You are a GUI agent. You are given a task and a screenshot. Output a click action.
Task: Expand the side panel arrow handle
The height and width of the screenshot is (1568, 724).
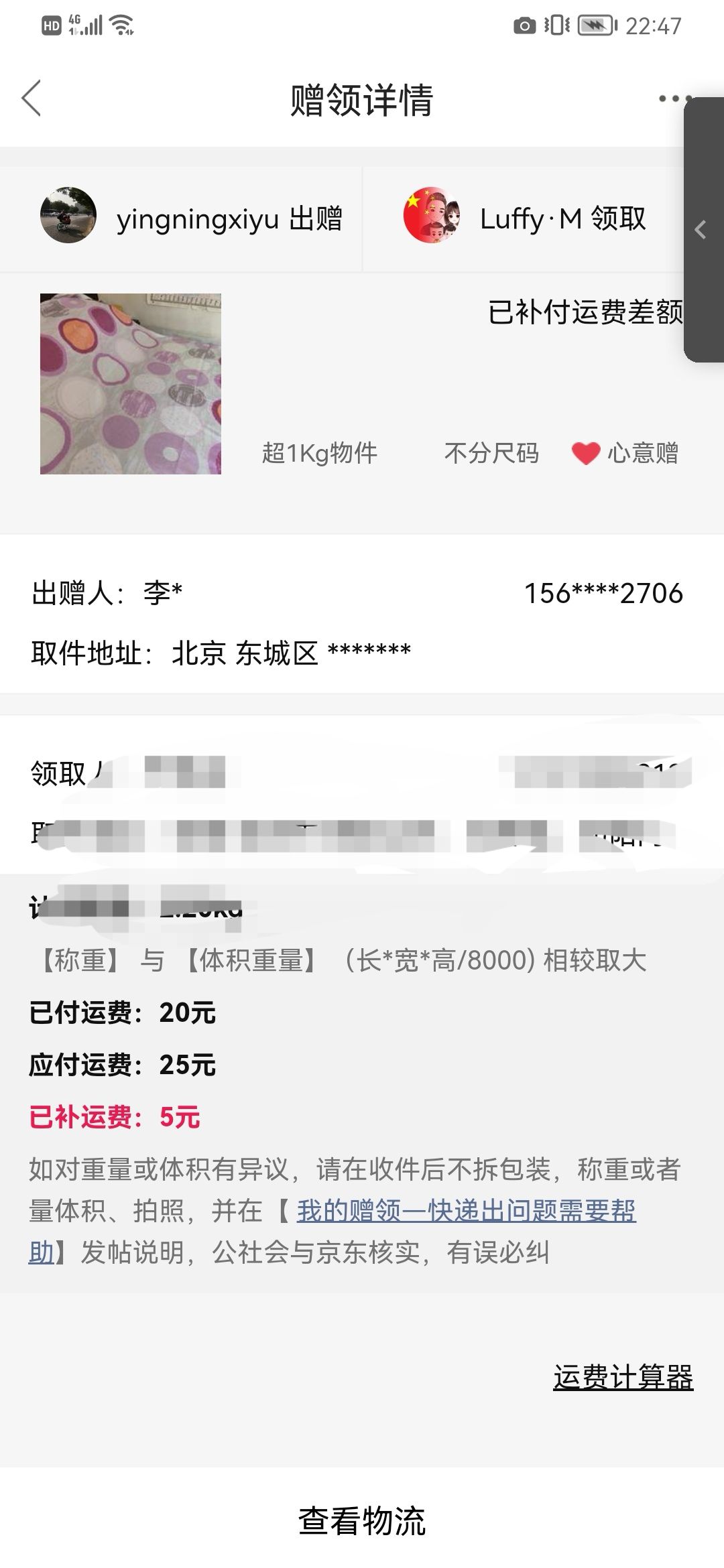[701, 230]
